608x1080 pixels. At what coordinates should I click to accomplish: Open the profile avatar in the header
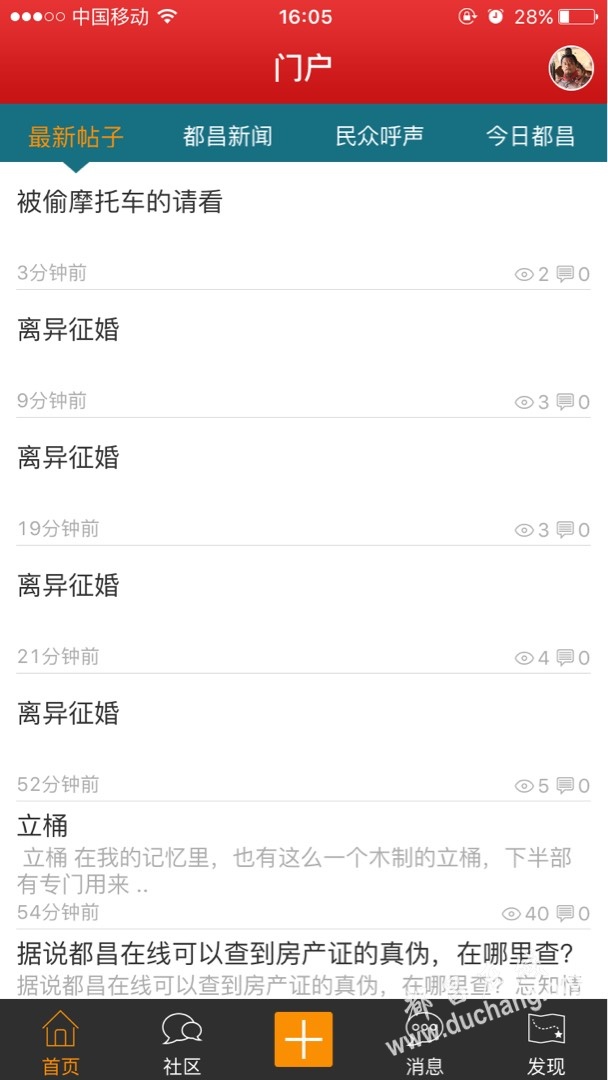click(571, 68)
